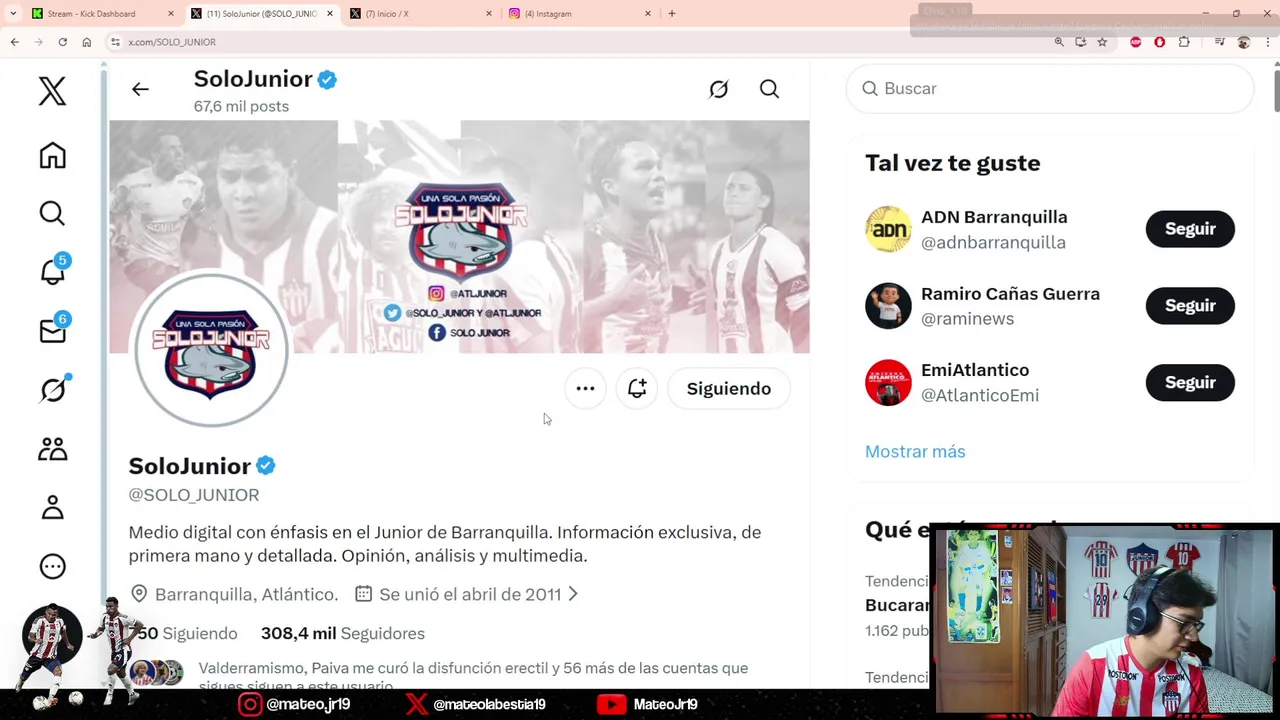
Task: Tap Mostrar más under suggestions
Action: [914, 451]
